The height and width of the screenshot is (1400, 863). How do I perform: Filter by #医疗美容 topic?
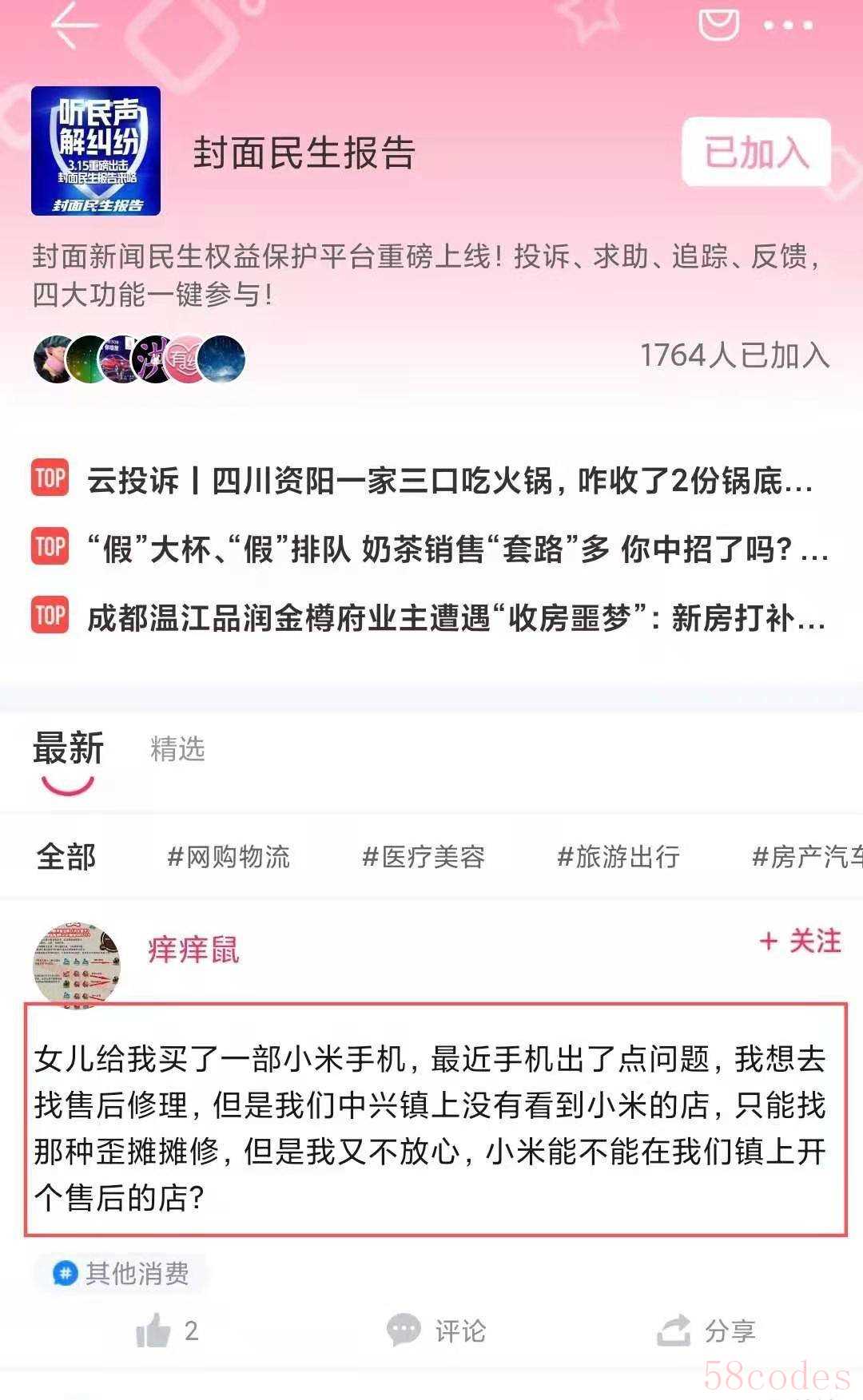tap(424, 857)
